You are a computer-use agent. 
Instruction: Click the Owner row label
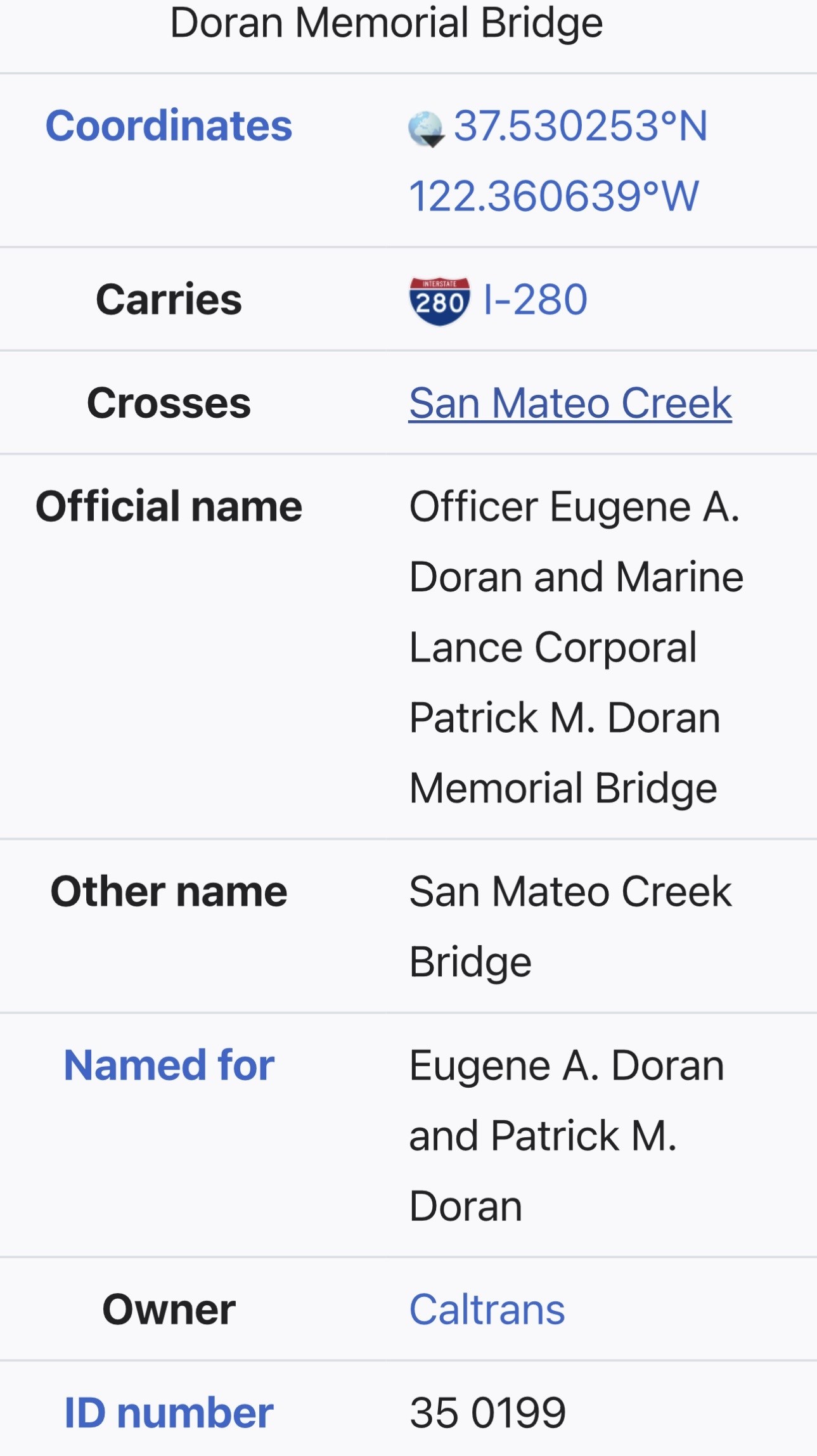(x=169, y=1308)
